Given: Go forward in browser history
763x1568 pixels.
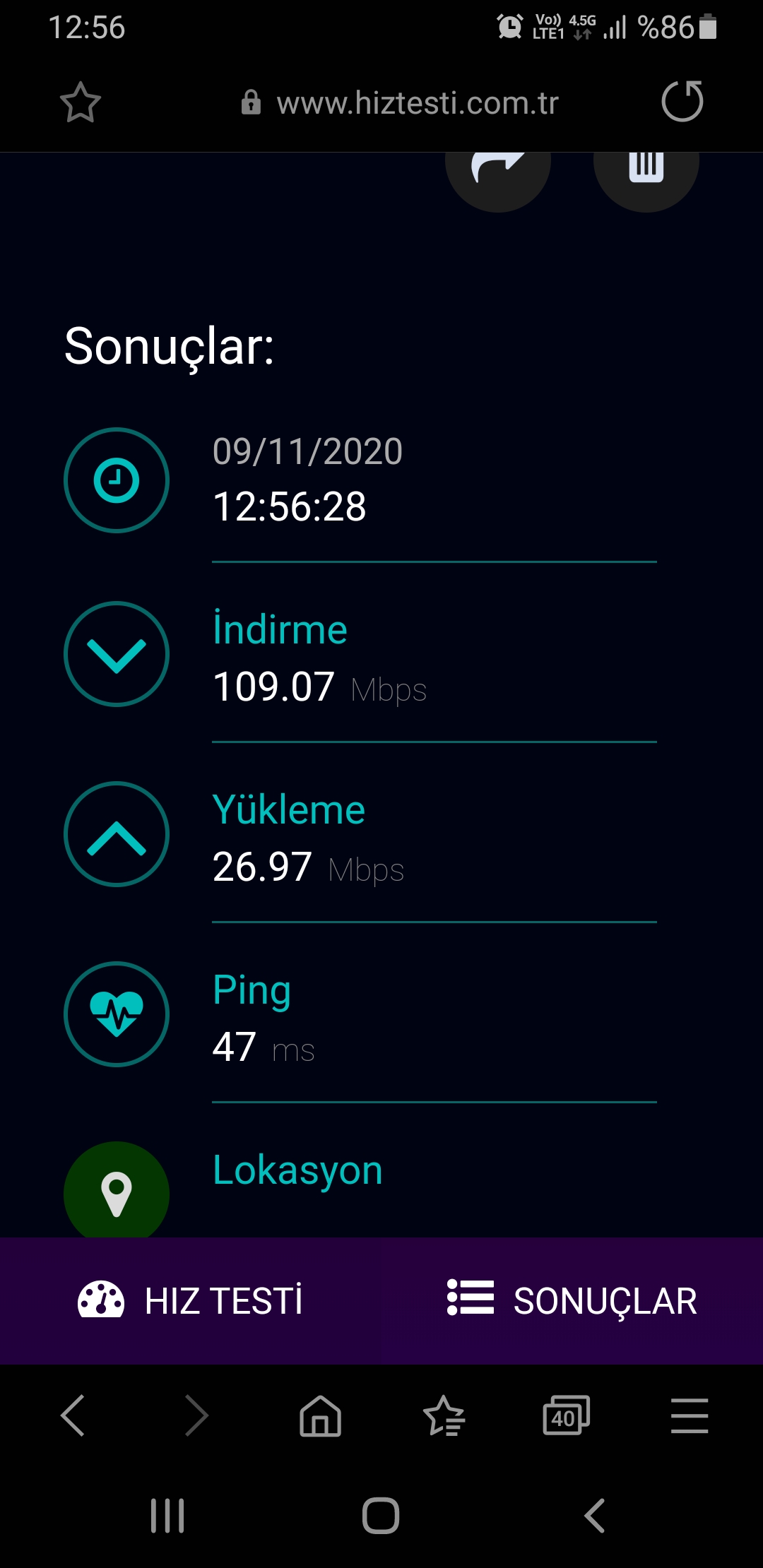Looking at the screenshot, I should [x=196, y=1415].
